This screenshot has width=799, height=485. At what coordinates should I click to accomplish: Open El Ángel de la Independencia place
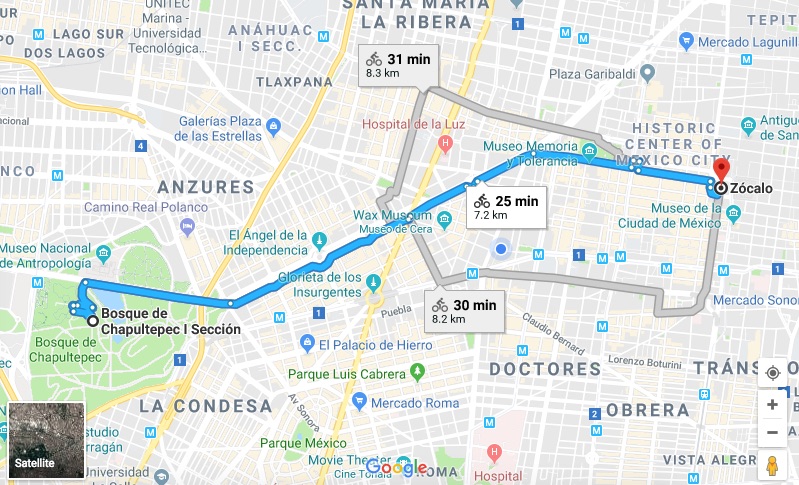(320, 241)
